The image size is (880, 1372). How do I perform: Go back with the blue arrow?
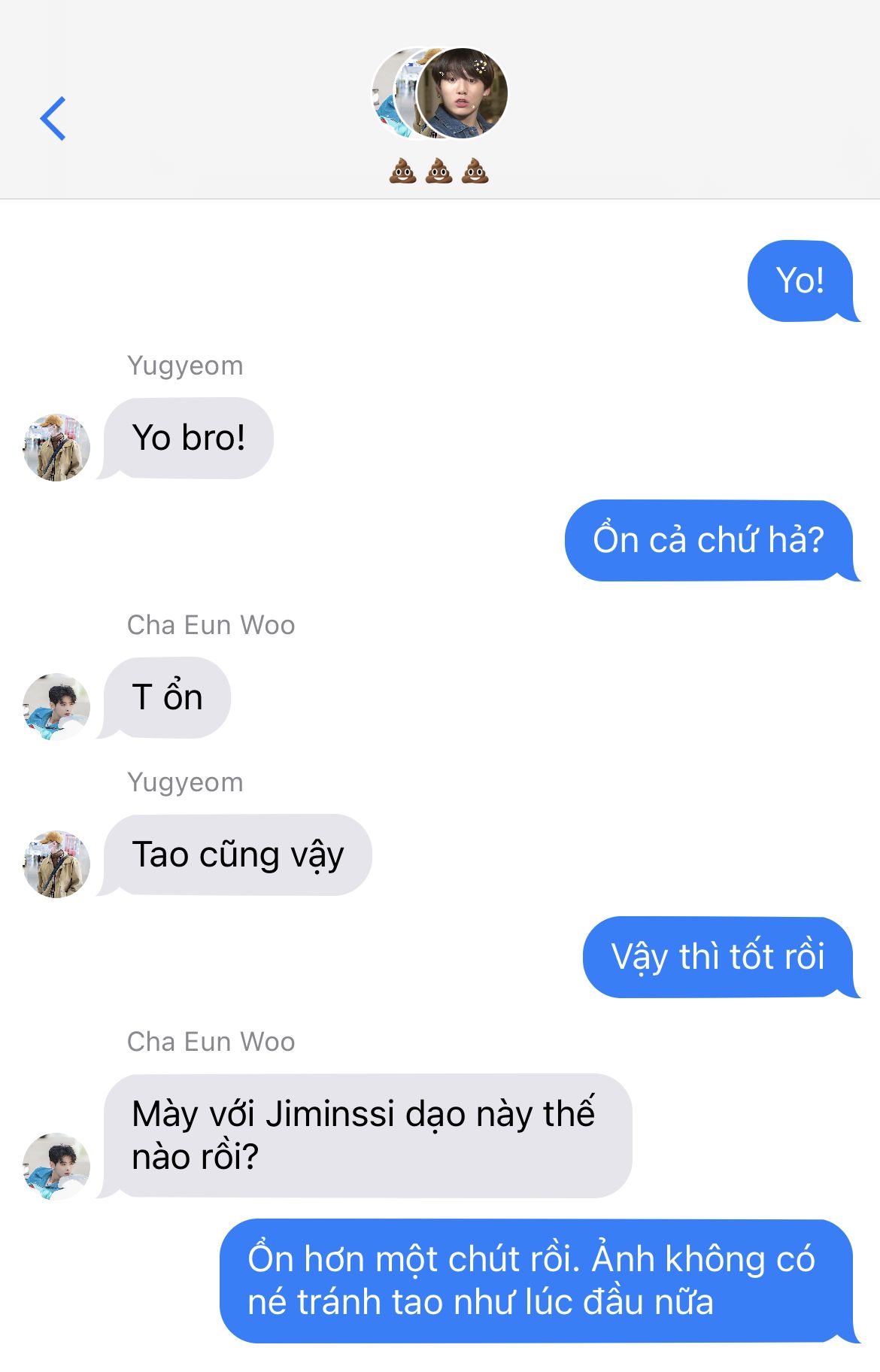point(53,119)
